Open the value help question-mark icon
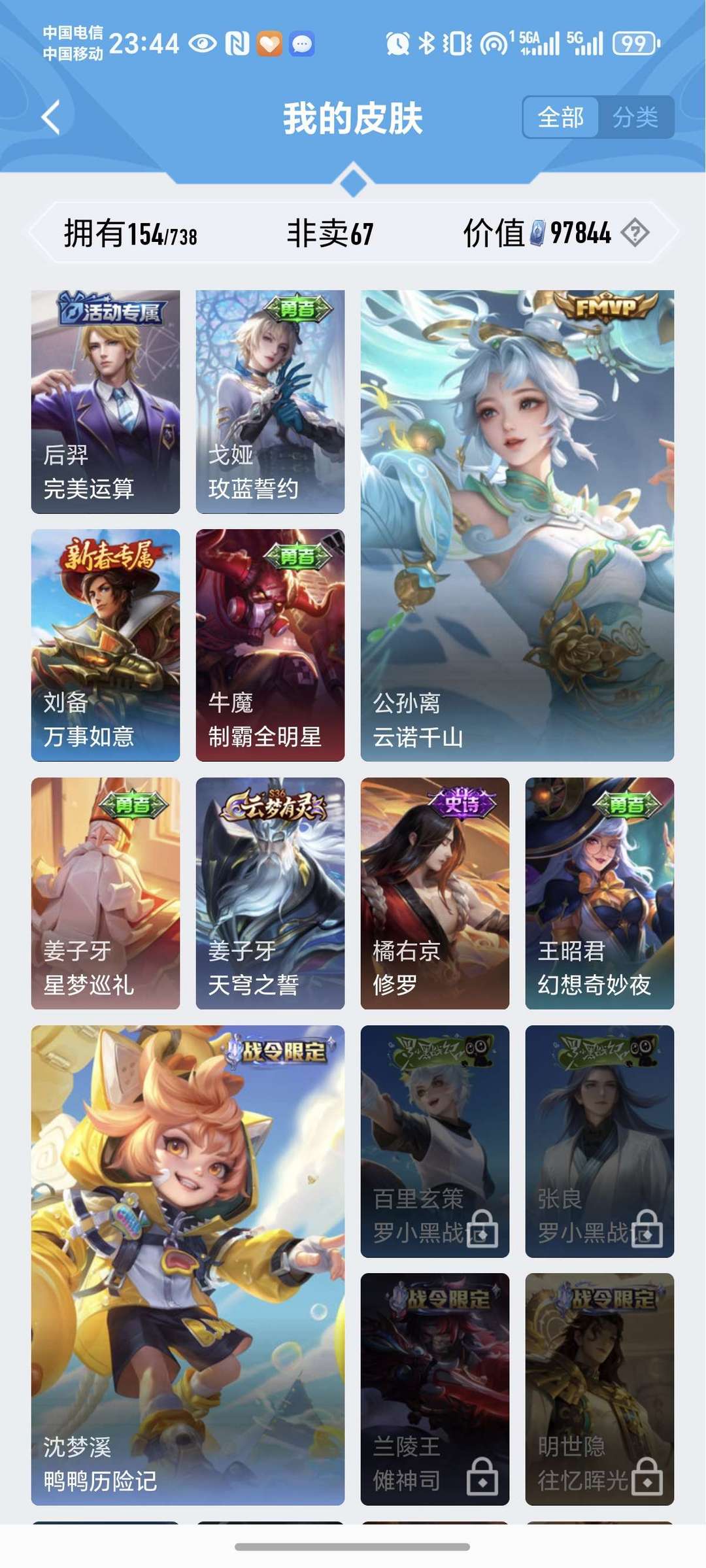Image resolution: width=706 pixels, height=1568 pixels. pos(635,232)
